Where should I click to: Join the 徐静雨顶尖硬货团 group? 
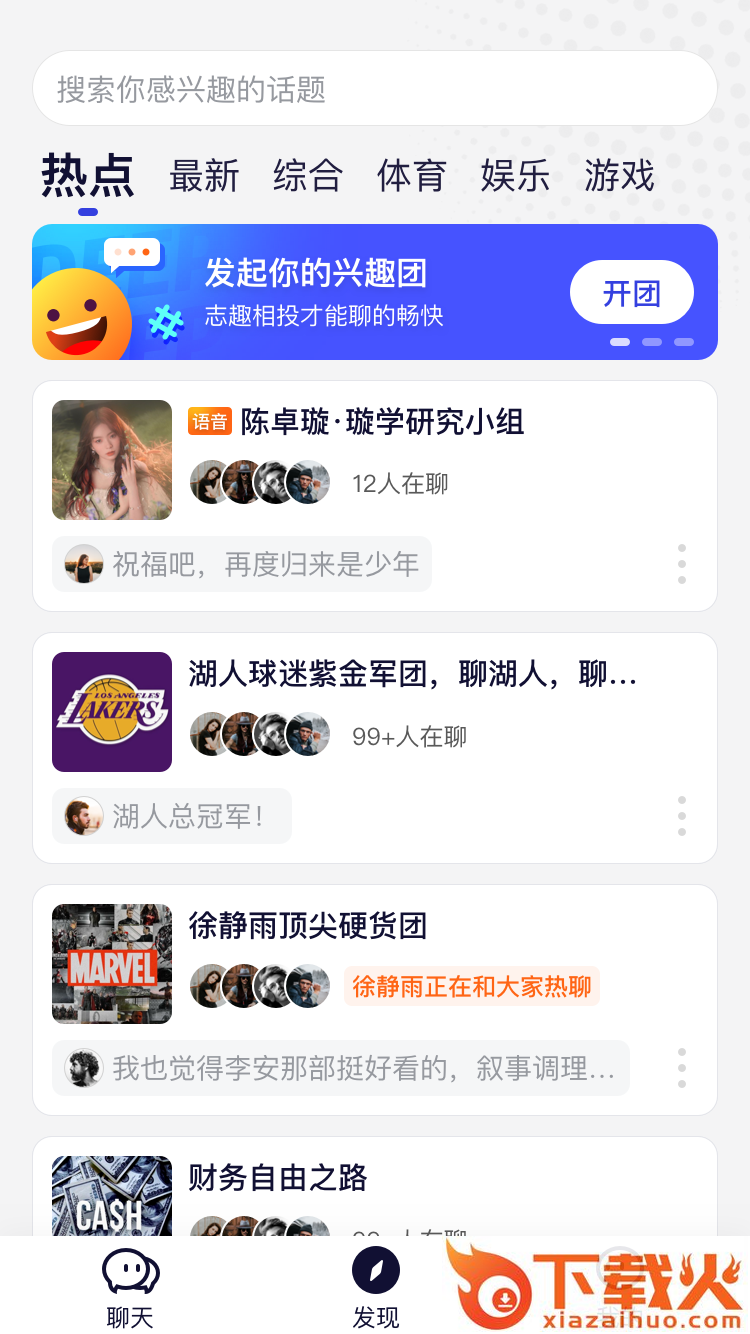click(x=308, y=926)
